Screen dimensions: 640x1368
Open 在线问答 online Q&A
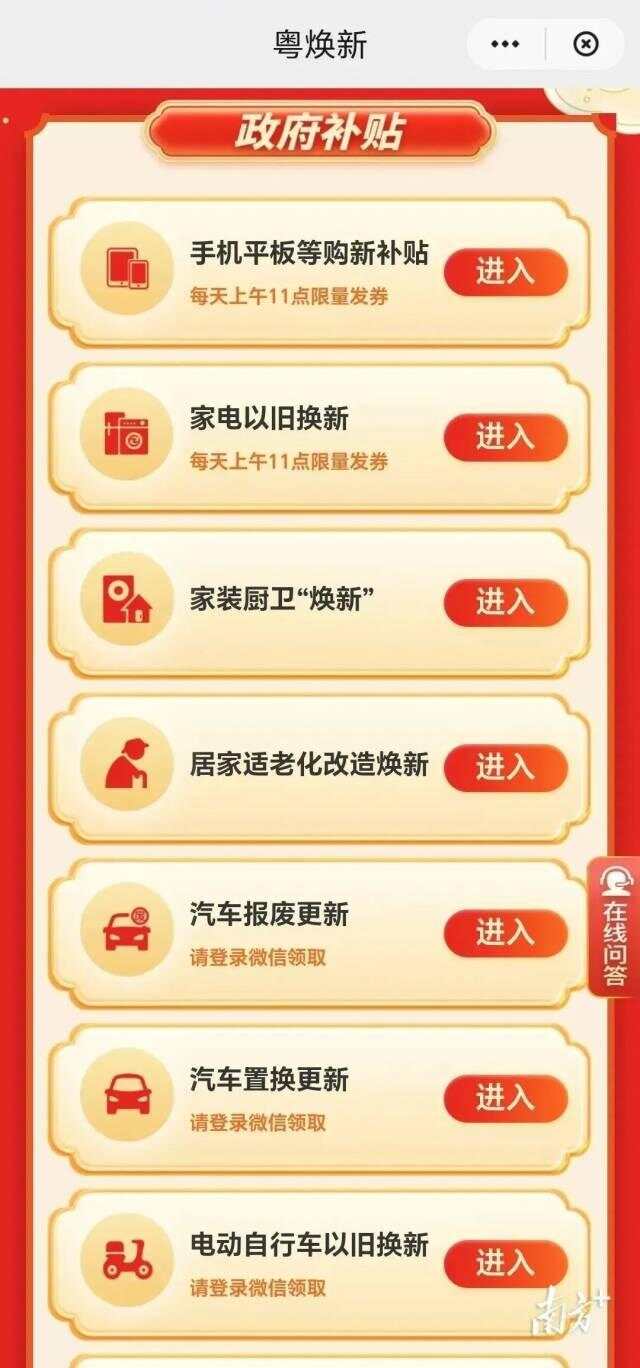615,927
